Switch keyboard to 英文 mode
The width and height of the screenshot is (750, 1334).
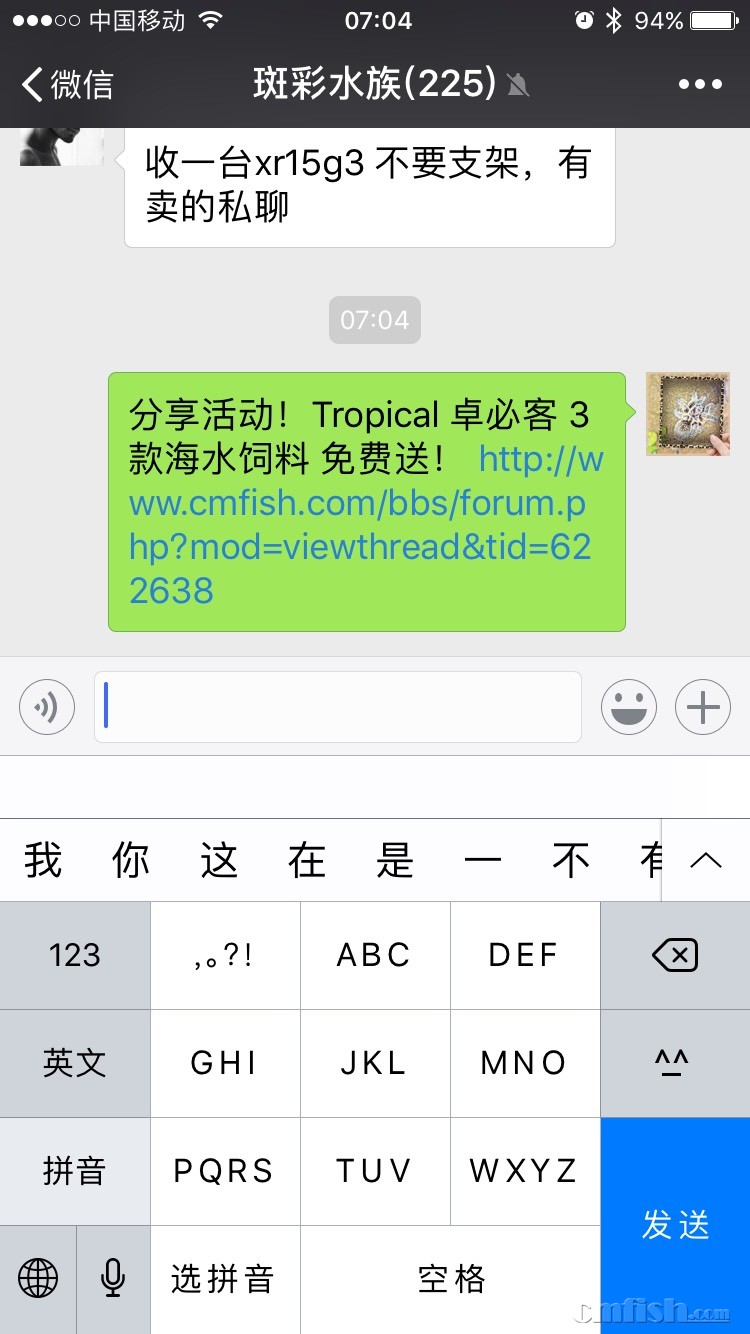pyautogui.click(x=75, y=1063)
